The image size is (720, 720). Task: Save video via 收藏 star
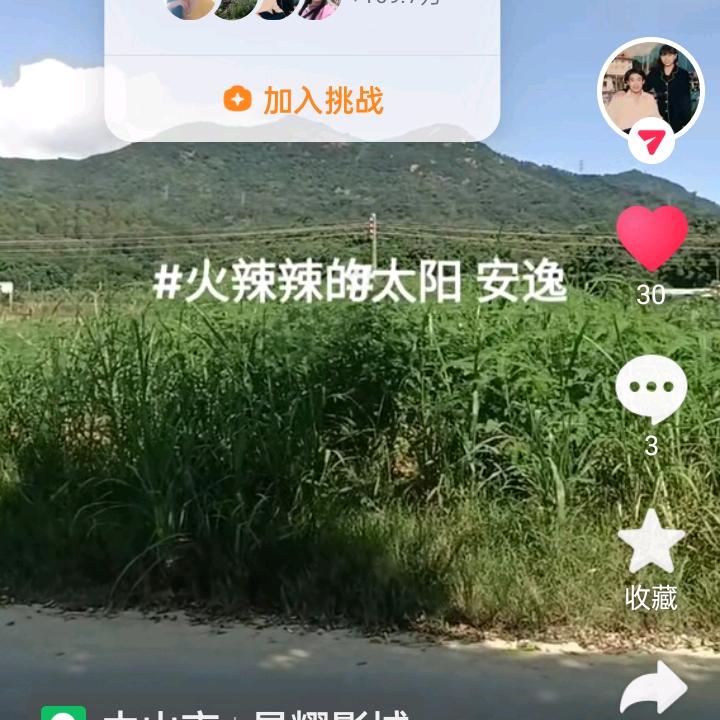[651, 543]
